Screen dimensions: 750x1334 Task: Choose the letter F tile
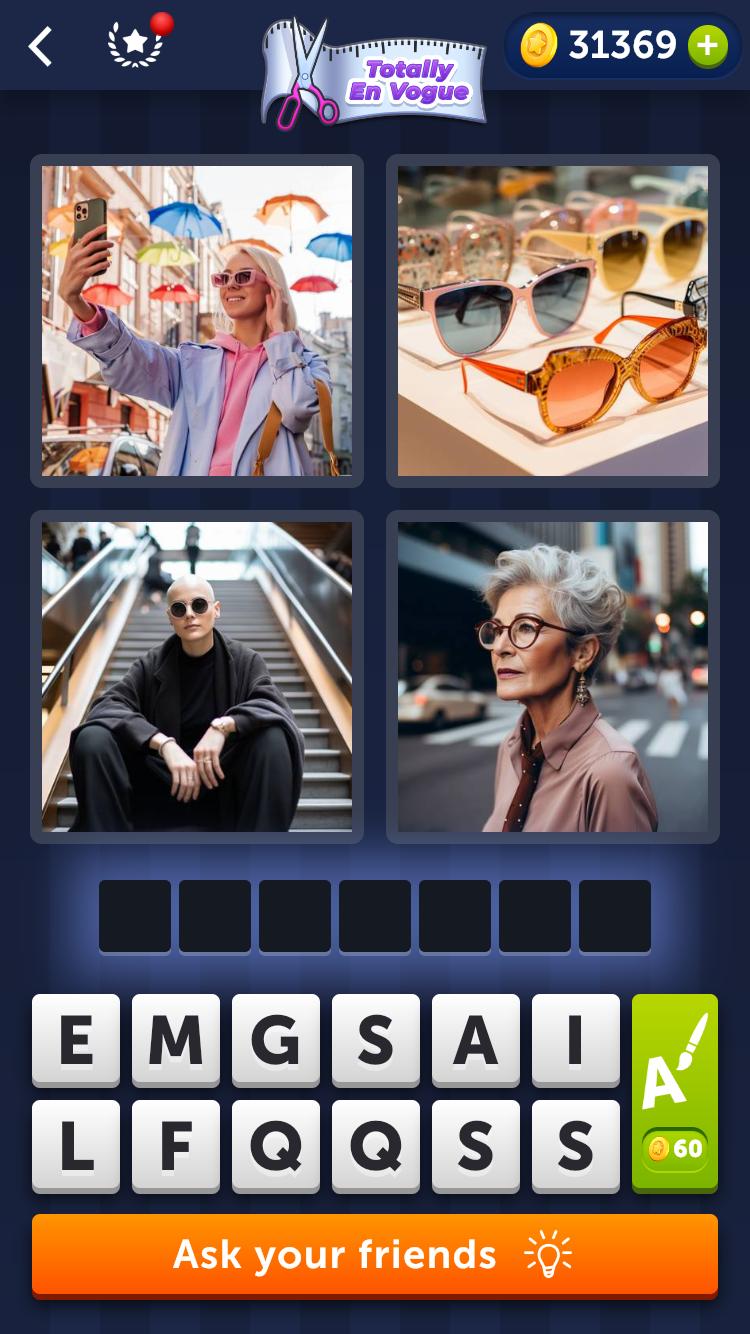pyautogui.click(x=176, y=1146)
